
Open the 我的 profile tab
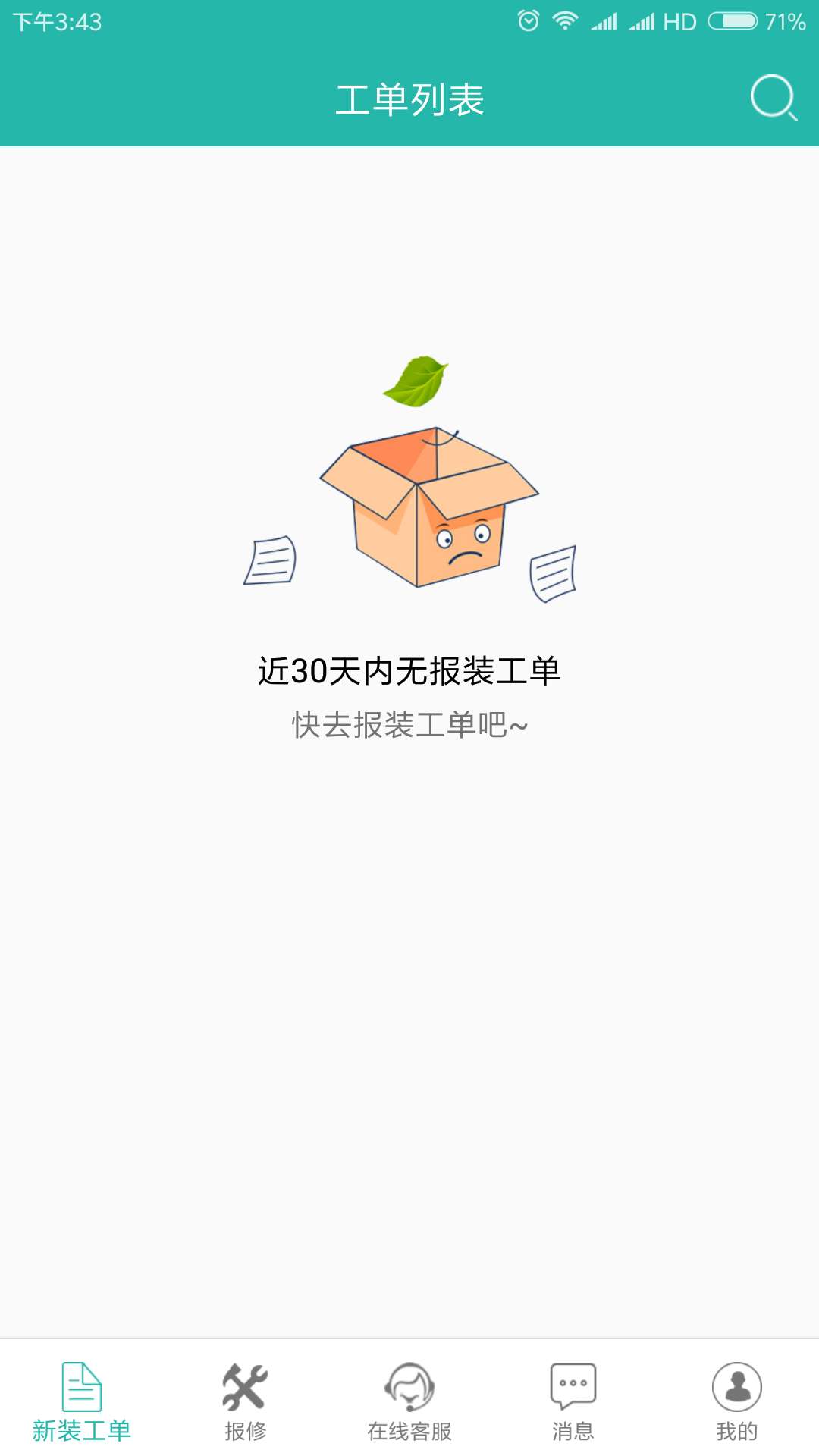(736, 1401)
